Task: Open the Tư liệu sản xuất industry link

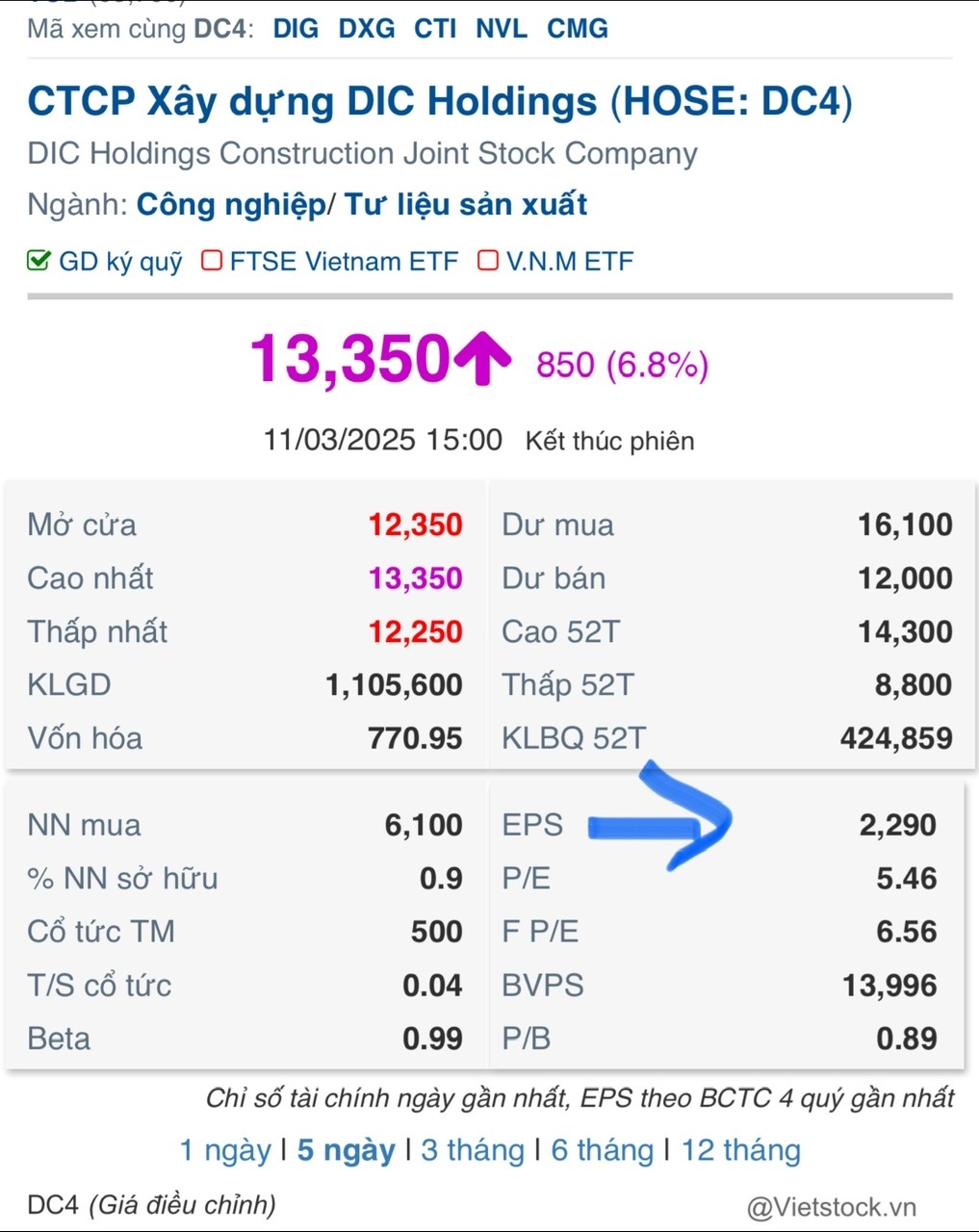Action: [x=466, y=205]
